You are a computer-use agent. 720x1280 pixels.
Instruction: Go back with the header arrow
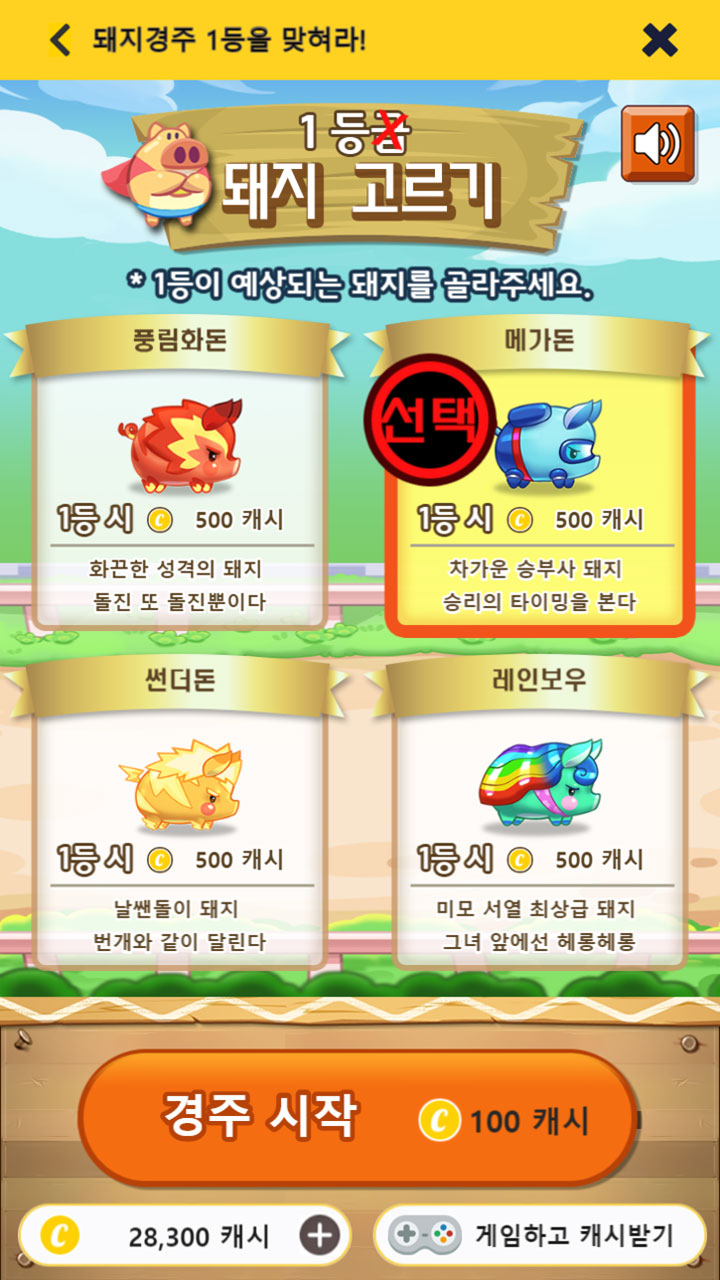[x=61, y=40]
